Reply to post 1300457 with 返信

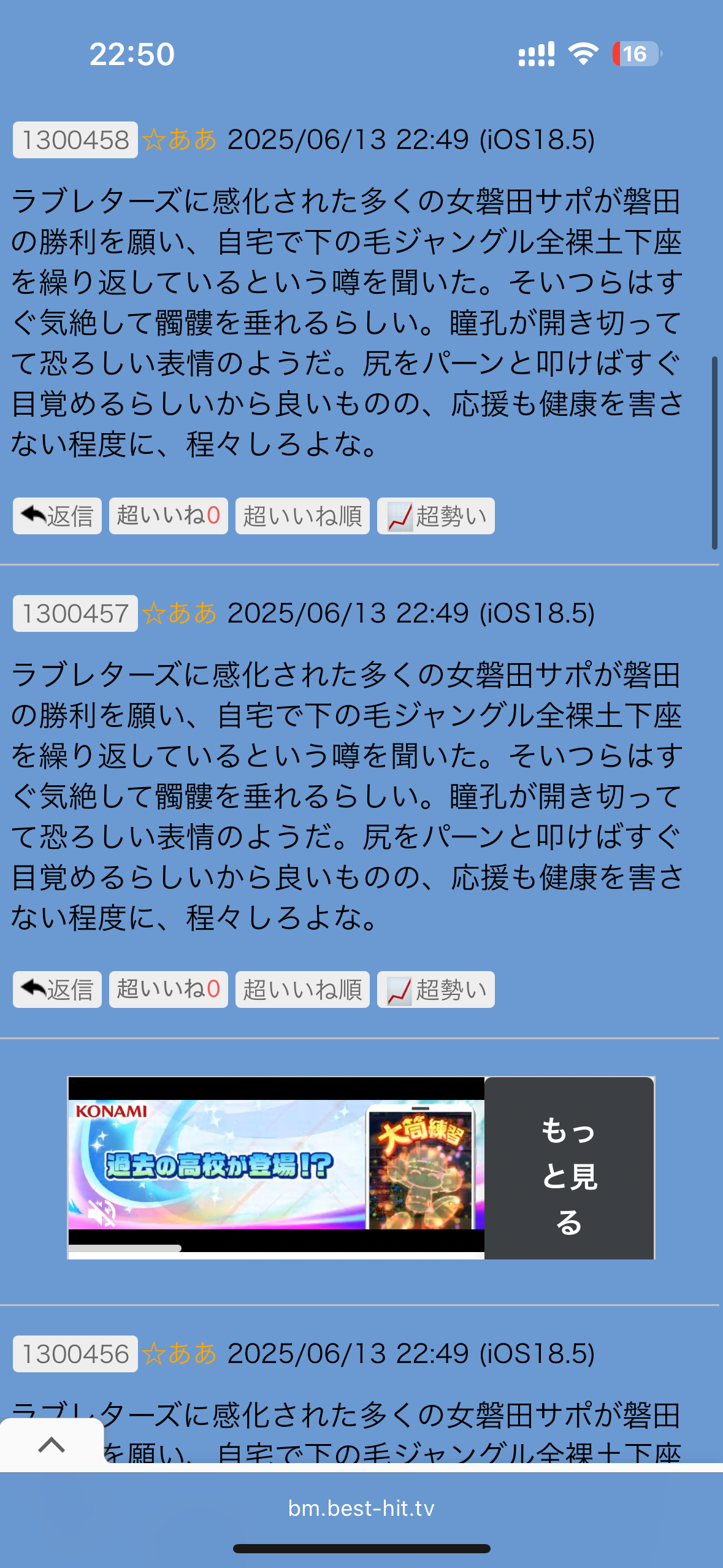(x=57, y=990)
